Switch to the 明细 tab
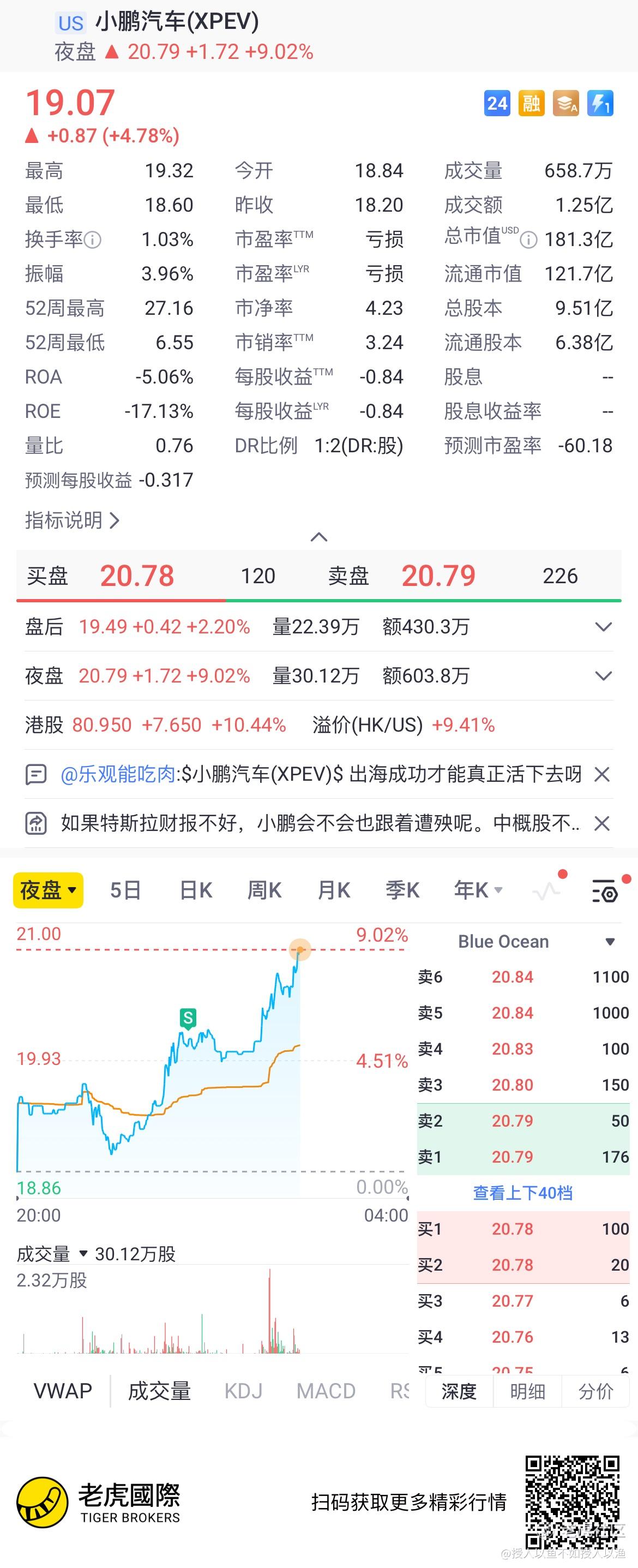Screen dimensions: 638x1568 (x=527, y=1391)
